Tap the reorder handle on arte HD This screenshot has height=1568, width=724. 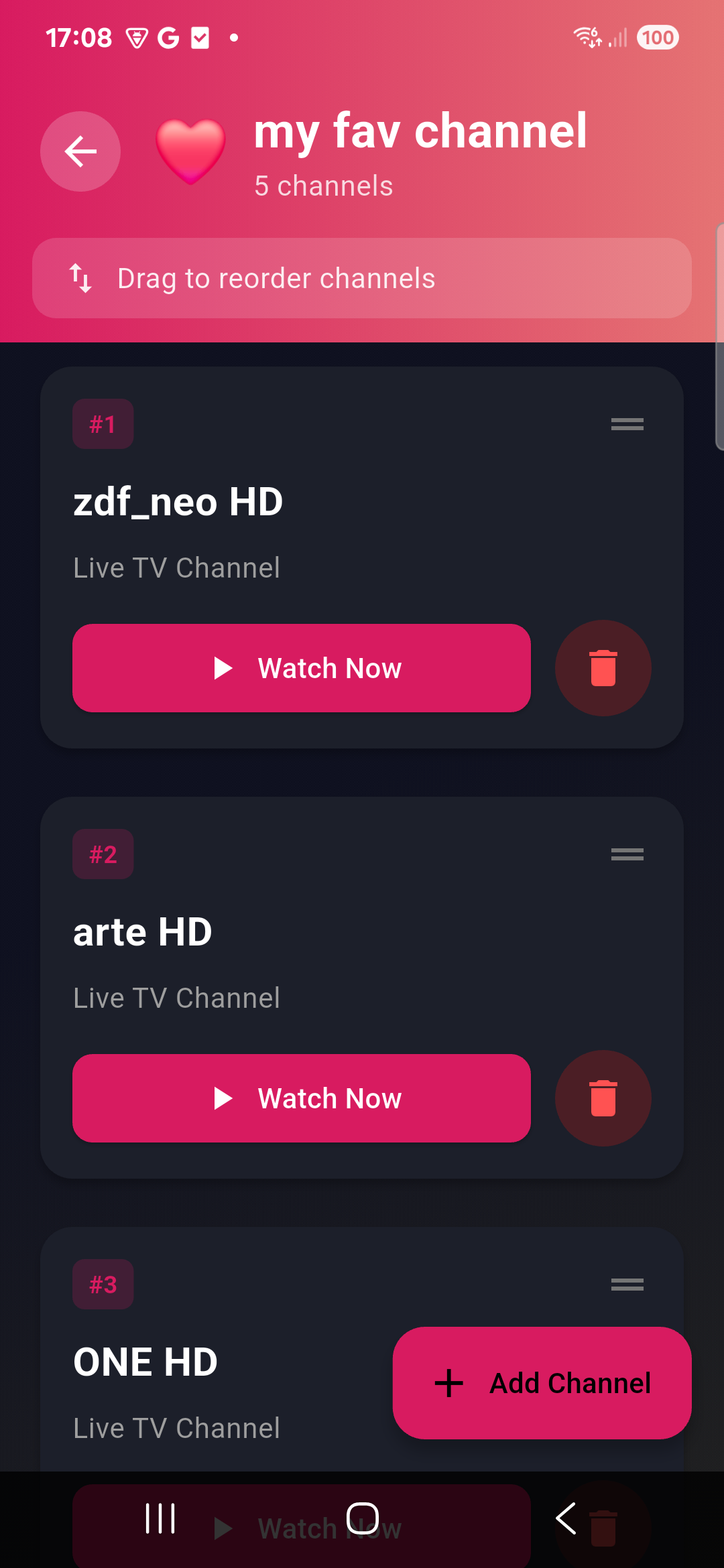click(x=627, y=854)
